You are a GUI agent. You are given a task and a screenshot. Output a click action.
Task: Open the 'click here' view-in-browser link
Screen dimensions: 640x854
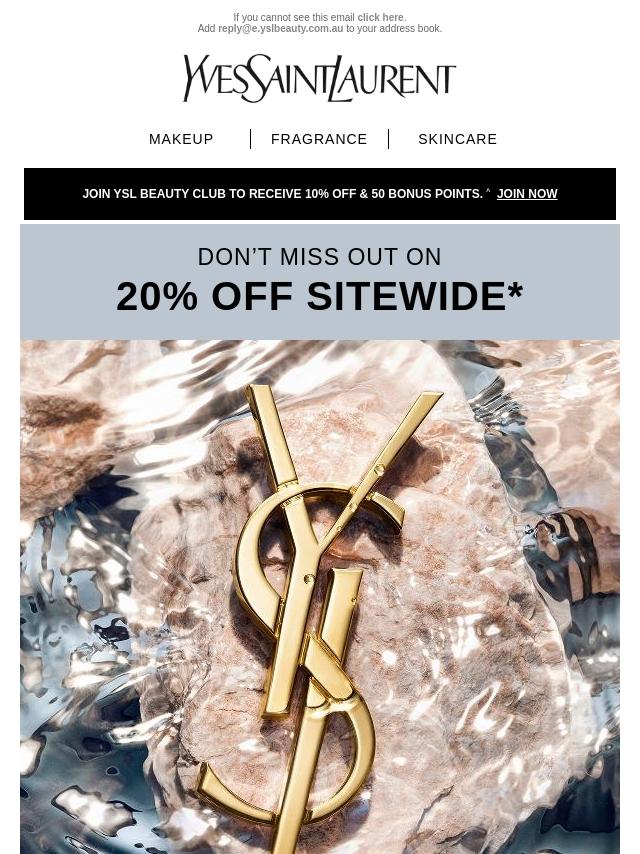coord(380,17)
